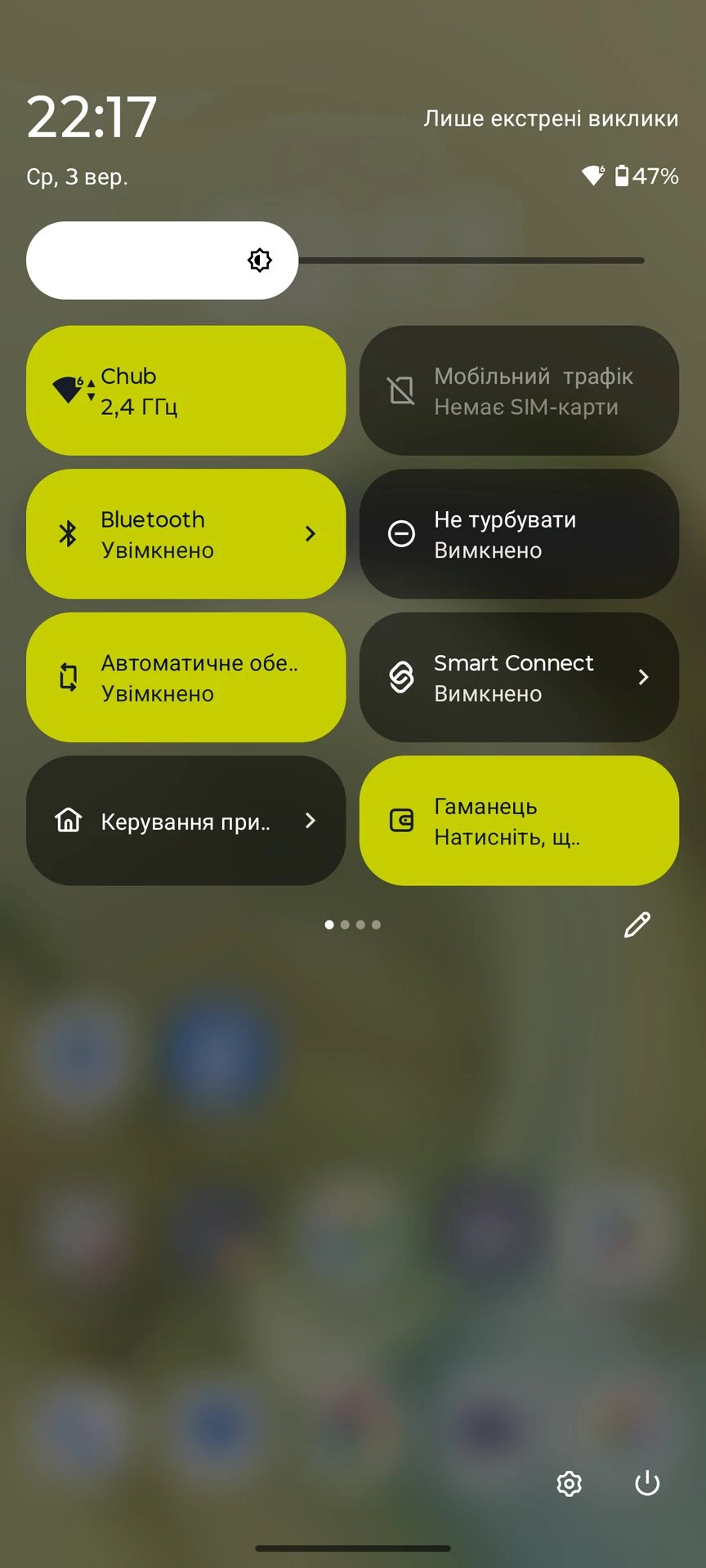Turn off the Bluetooth tile
Screen dimensions: 706x1568
click(x=163, y=534)
